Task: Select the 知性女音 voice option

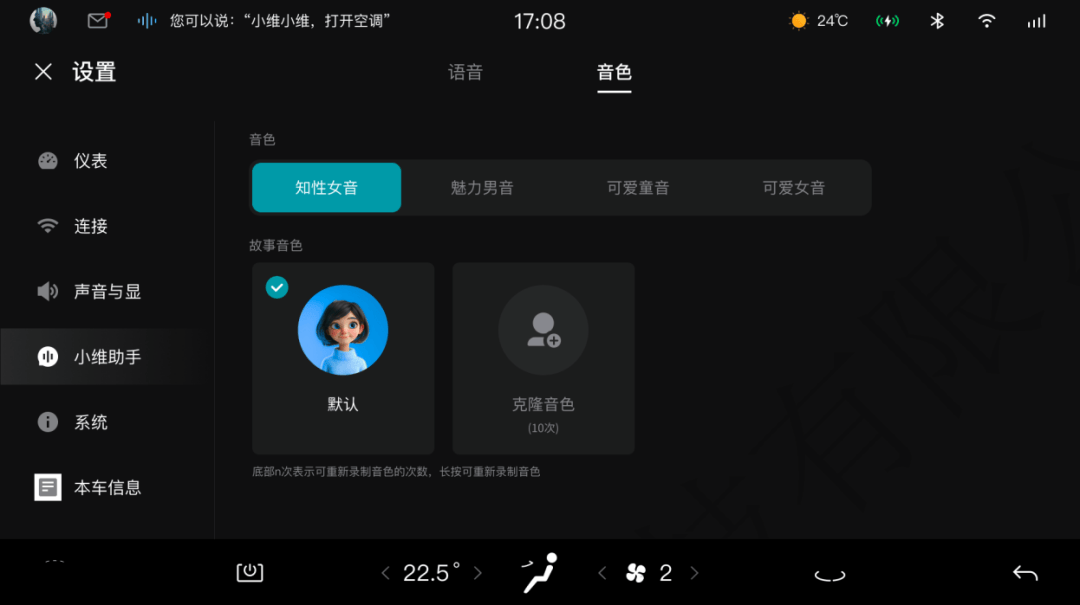Action: coord(326,188)
